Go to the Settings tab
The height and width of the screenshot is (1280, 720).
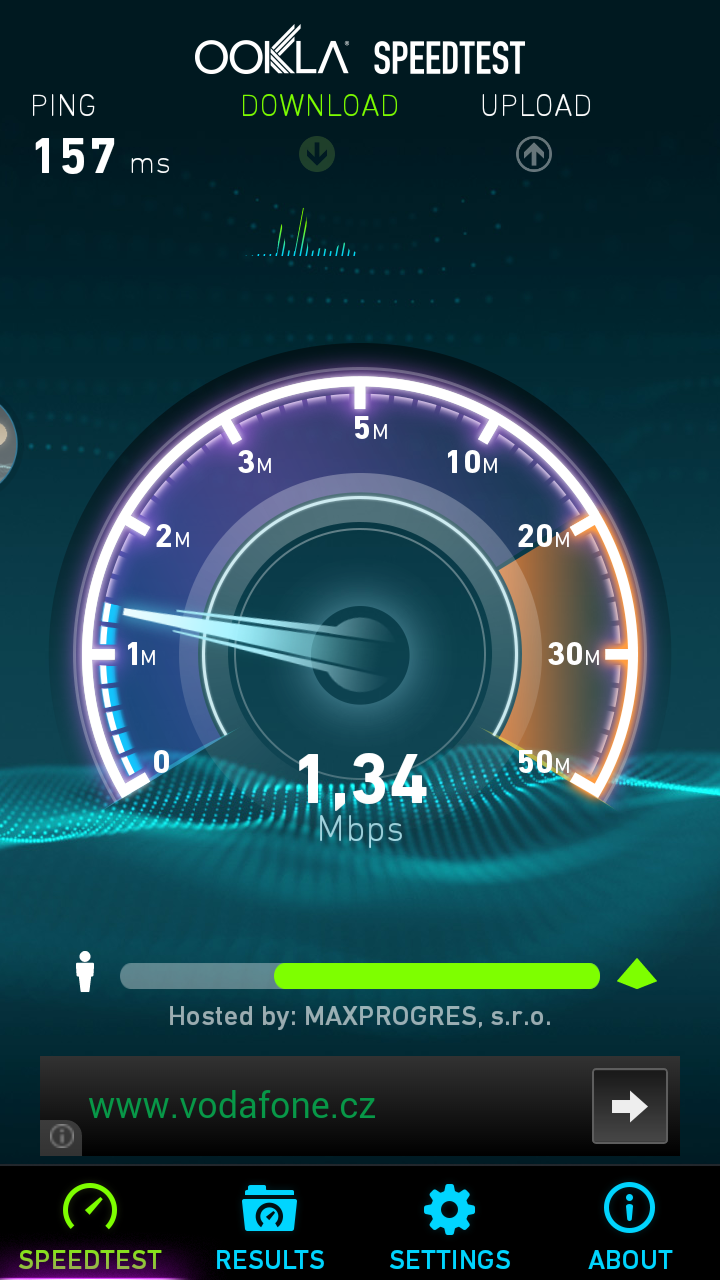tap(450, 1225)
